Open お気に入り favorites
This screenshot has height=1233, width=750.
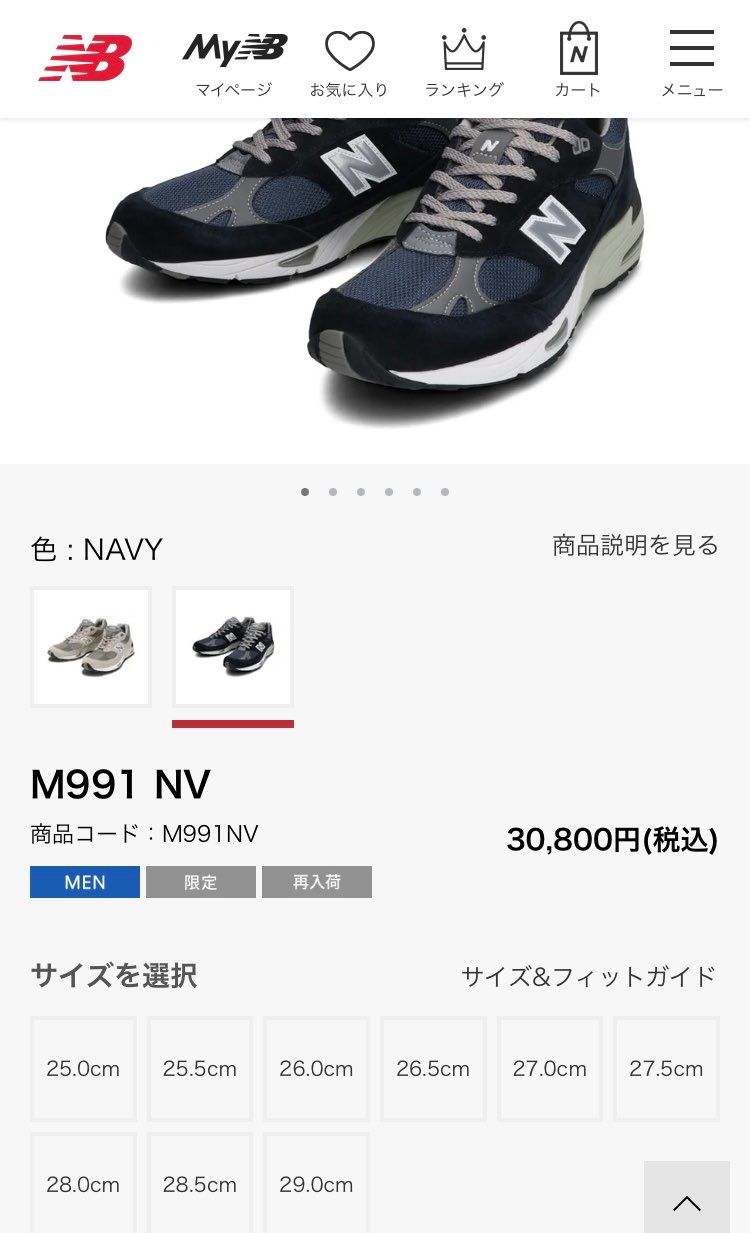coord(349,64)
